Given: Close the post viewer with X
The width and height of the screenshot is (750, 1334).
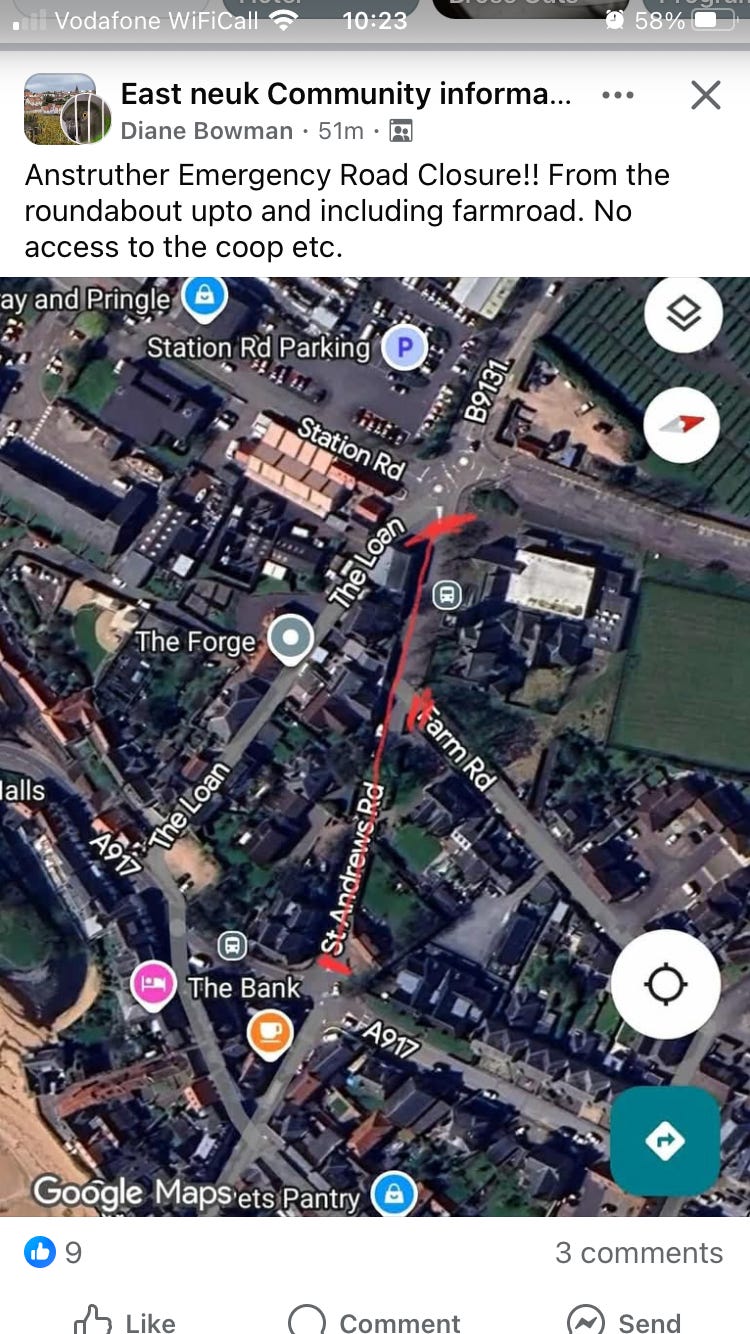Looking at the screenshot, I should pyautogui.click(x=706, y=95).
